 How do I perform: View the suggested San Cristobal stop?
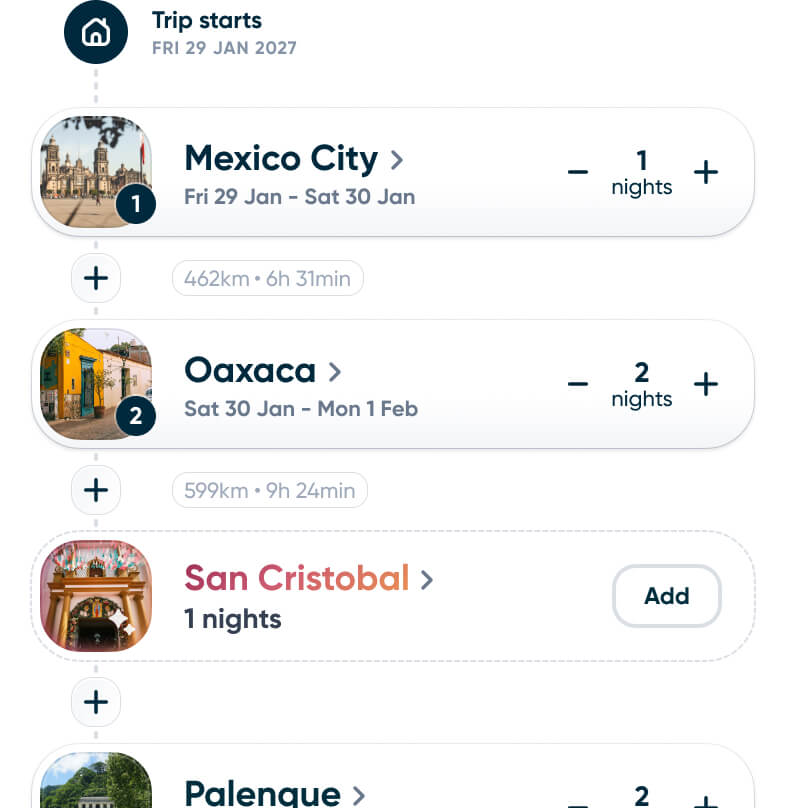[x=308, y=578]
